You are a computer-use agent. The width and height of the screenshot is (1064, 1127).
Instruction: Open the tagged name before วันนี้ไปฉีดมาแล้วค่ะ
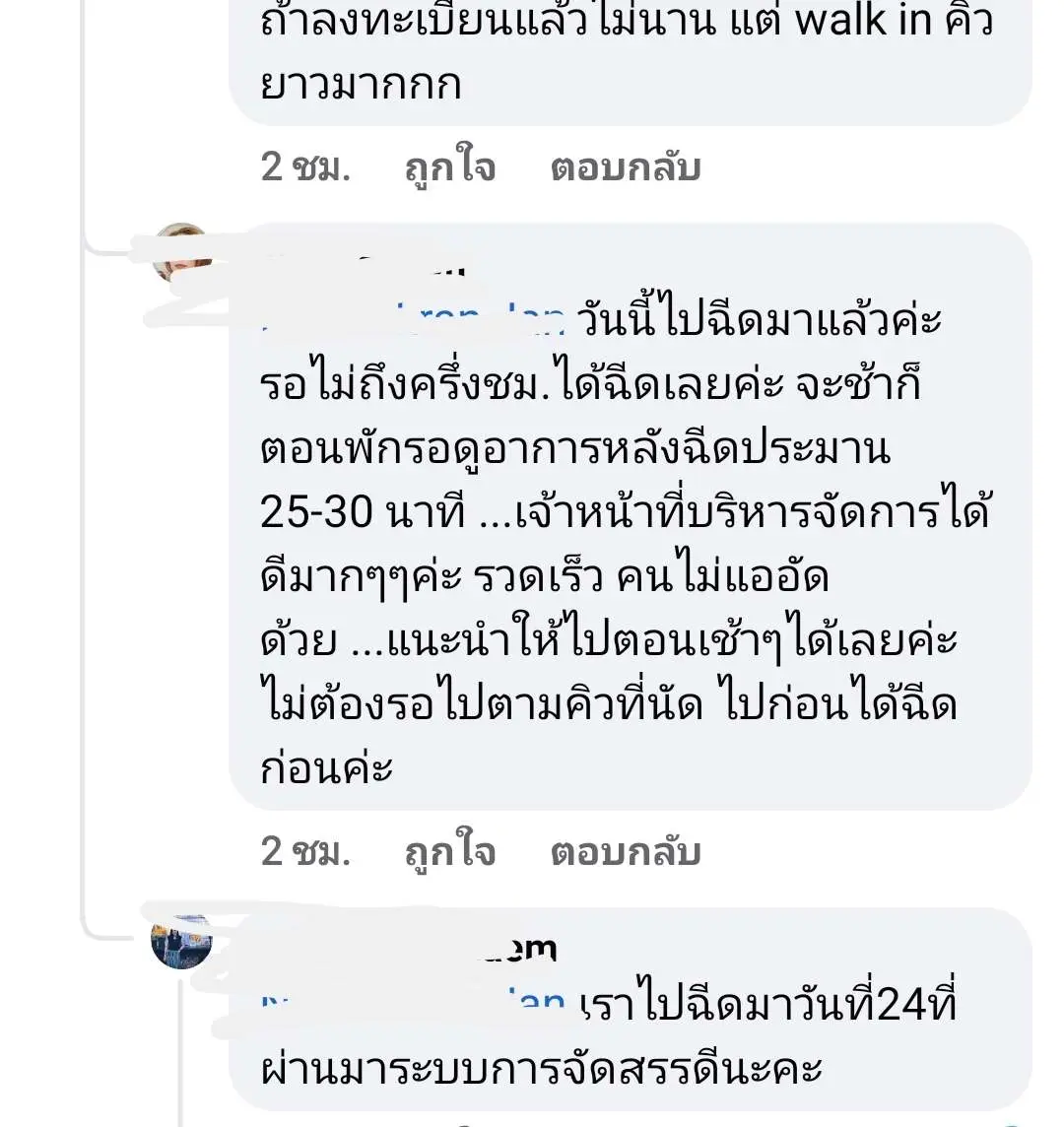click(x=414, y=319)
